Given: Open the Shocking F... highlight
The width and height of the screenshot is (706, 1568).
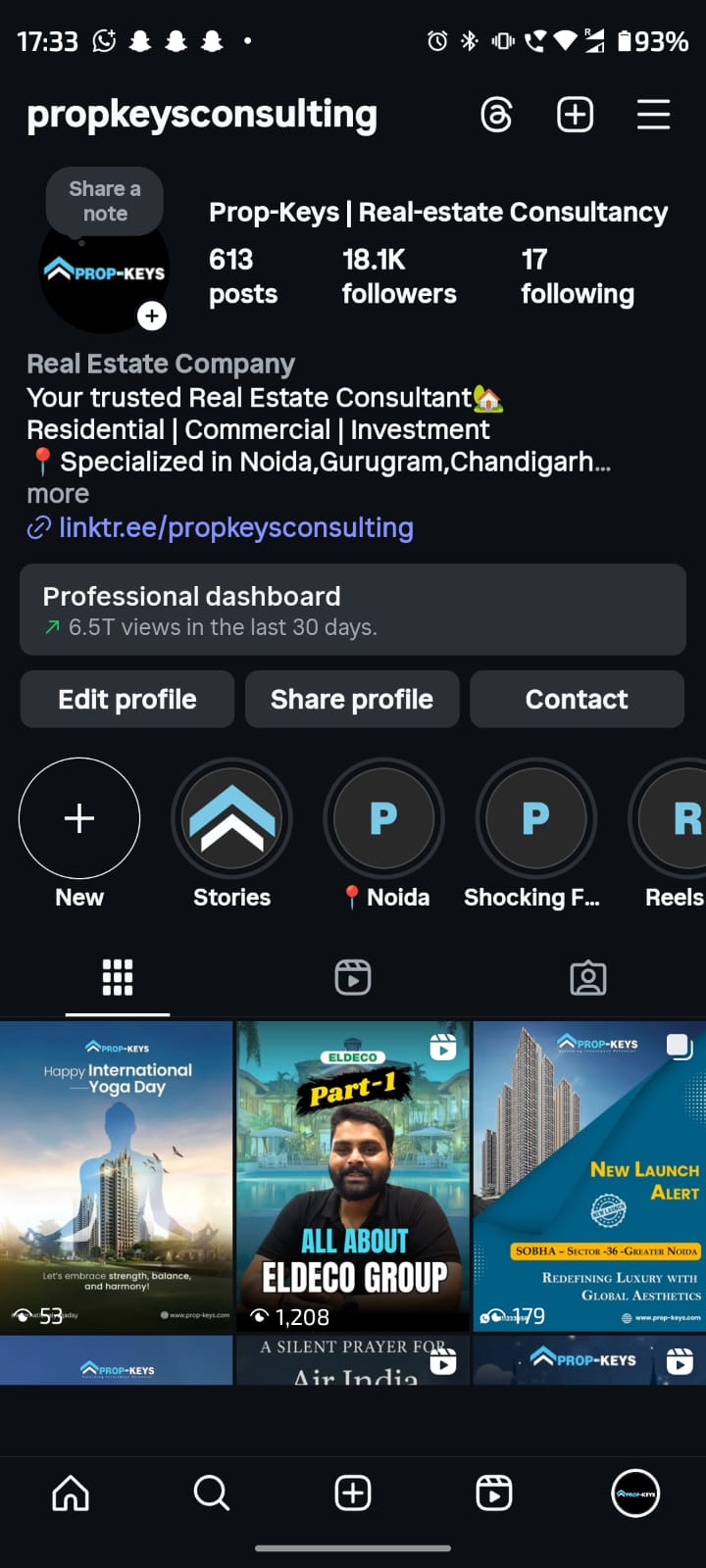Looking at the screenshot, I should [x=535, y=818].
